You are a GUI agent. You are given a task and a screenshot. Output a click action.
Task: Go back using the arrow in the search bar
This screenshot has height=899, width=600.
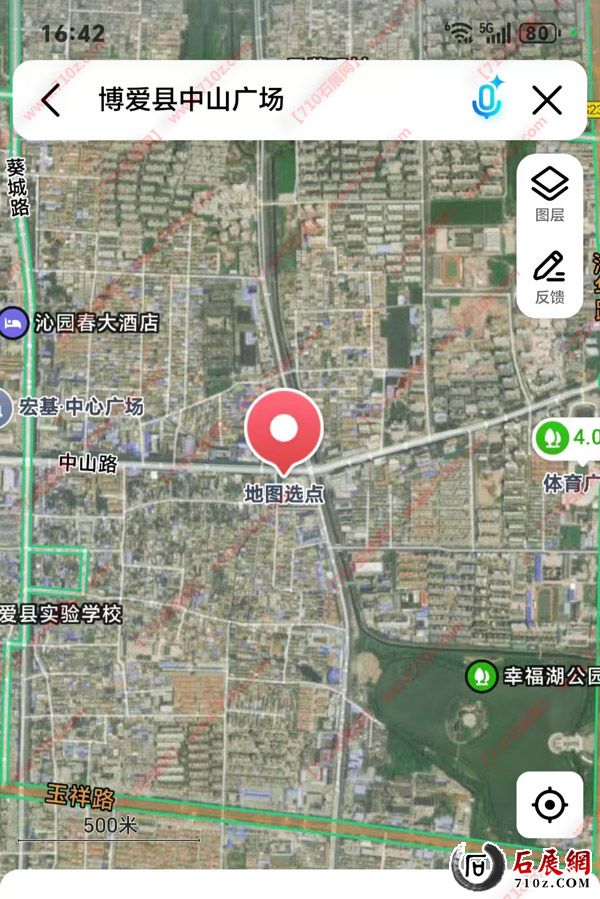pyautogui.click(x=51, y=100)
